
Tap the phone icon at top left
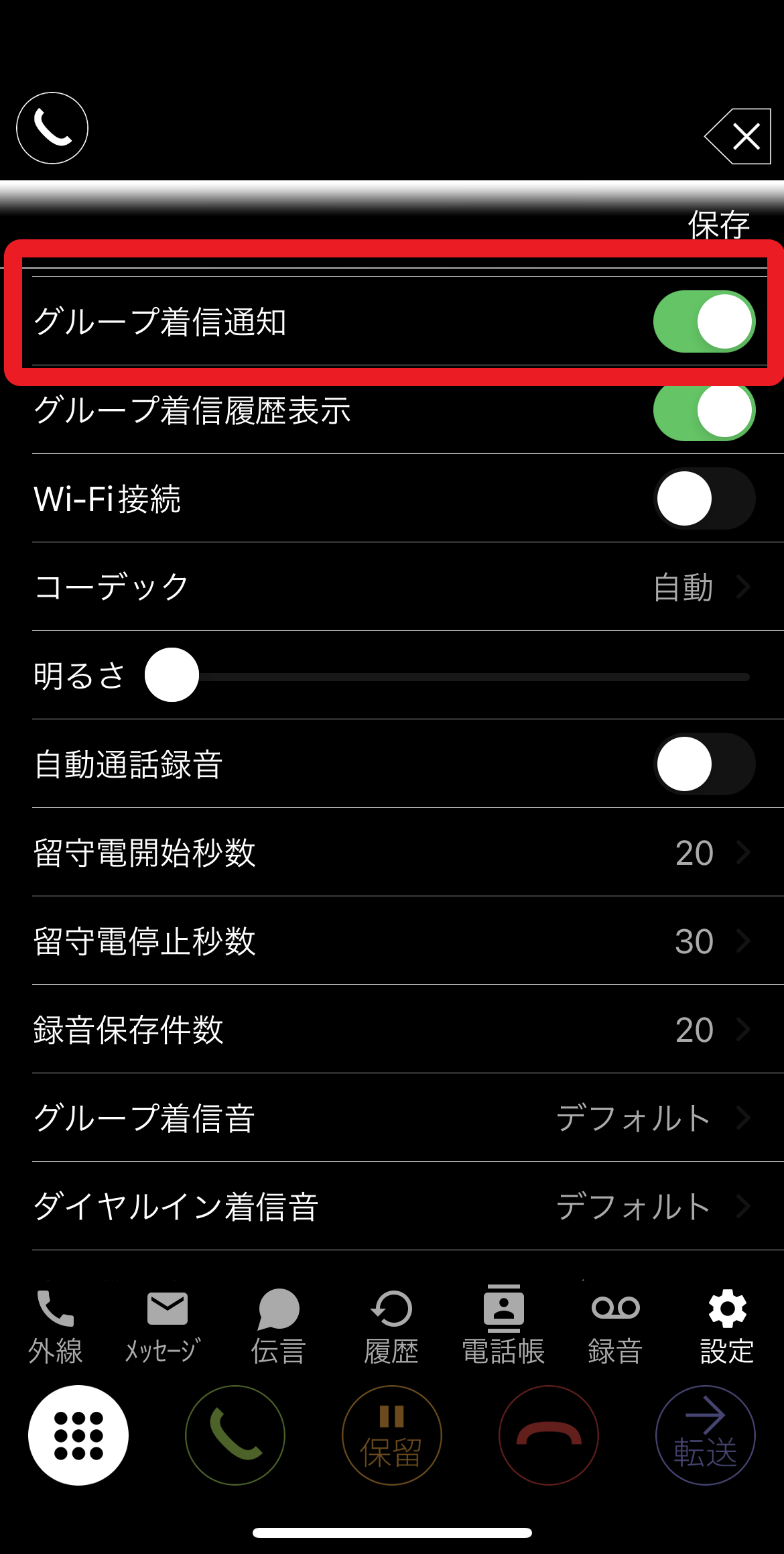(x=52, y=128)
